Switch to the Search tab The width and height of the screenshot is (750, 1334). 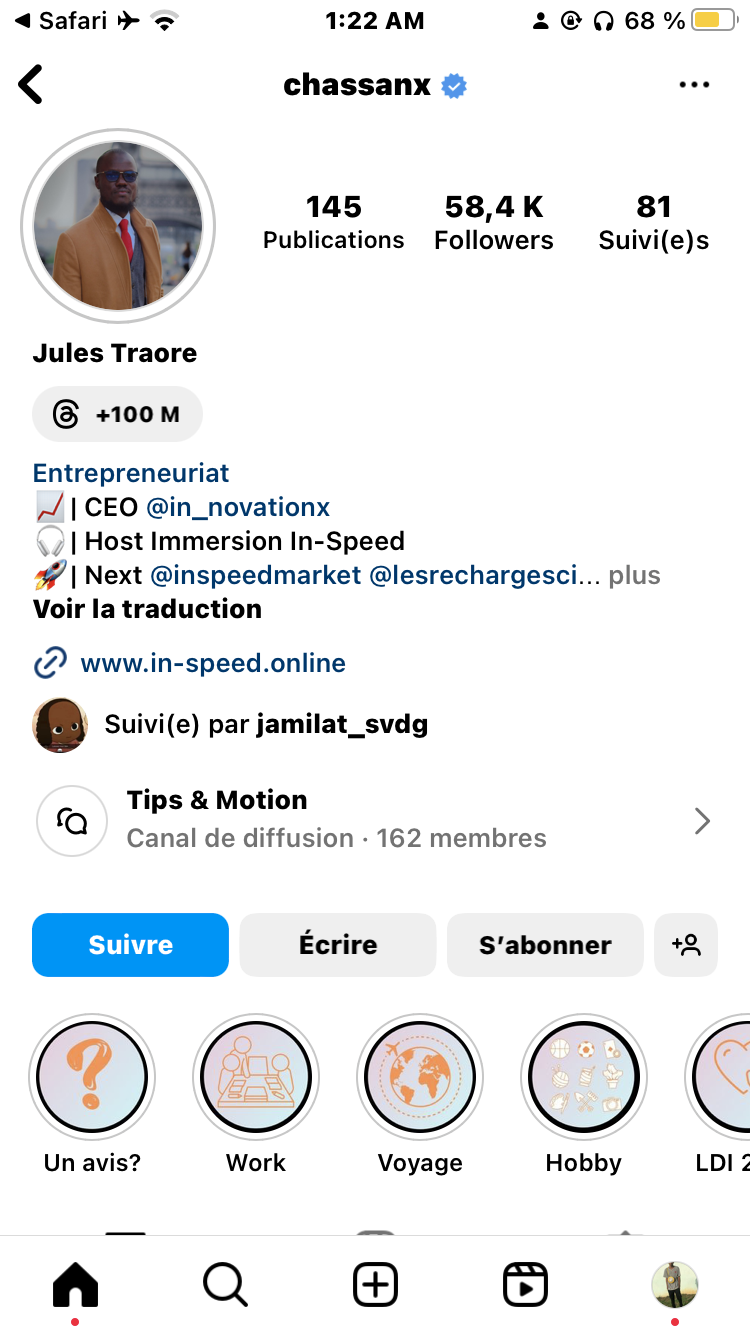(226, 1284)
